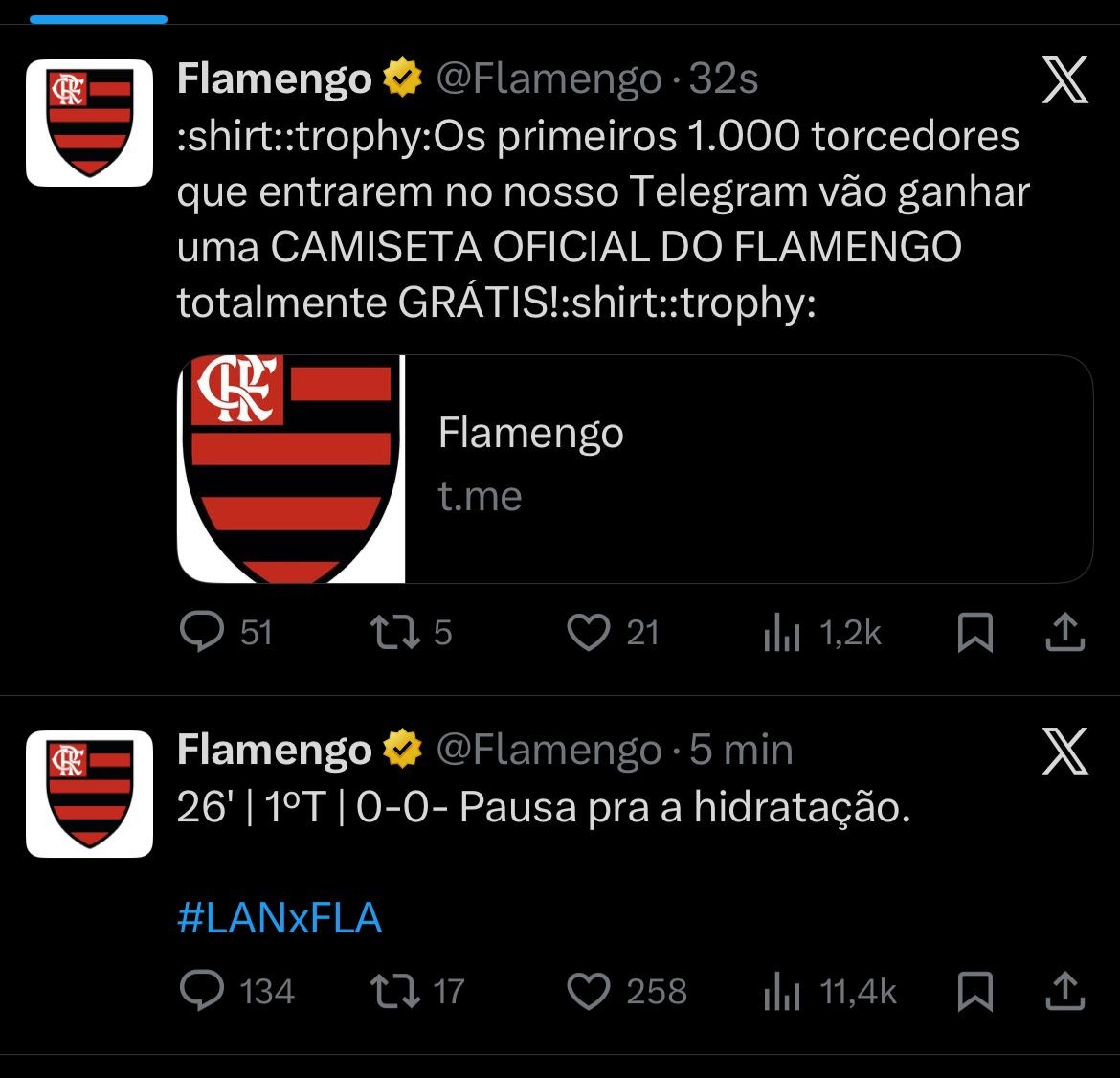Image resolution: width=1120 pixels, height=1078 pixels.
Task: Like the Telegram giveaway tweet
Action: click(x=589, y=633)
